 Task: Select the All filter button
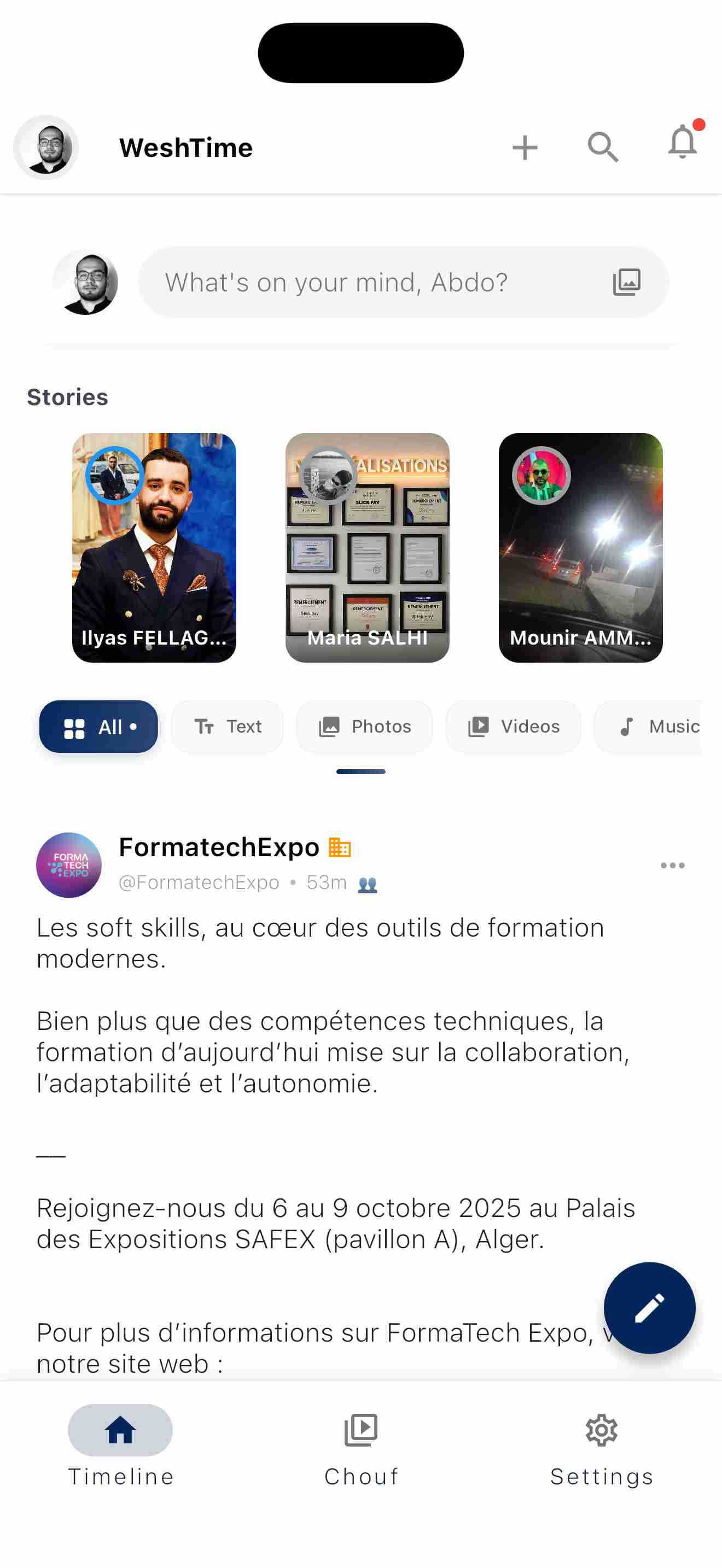pos(98,726)
